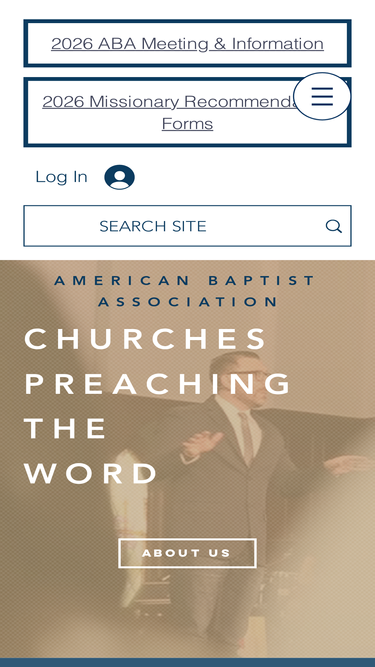Open the hamburger menu
Image resolution: width=375 pixels, height=667 pixels.
(322, 96)
